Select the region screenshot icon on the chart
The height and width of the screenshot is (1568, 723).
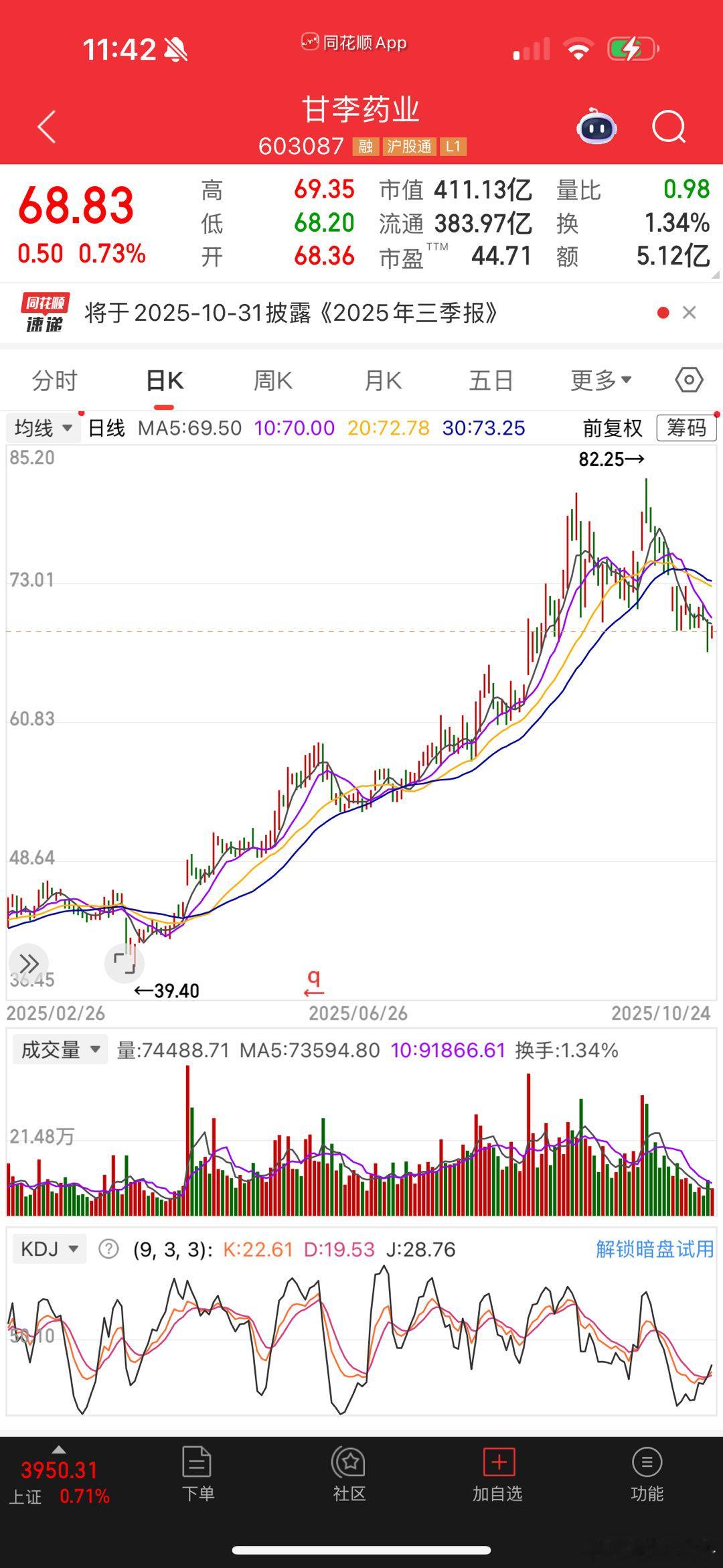[x=125, y=963]
